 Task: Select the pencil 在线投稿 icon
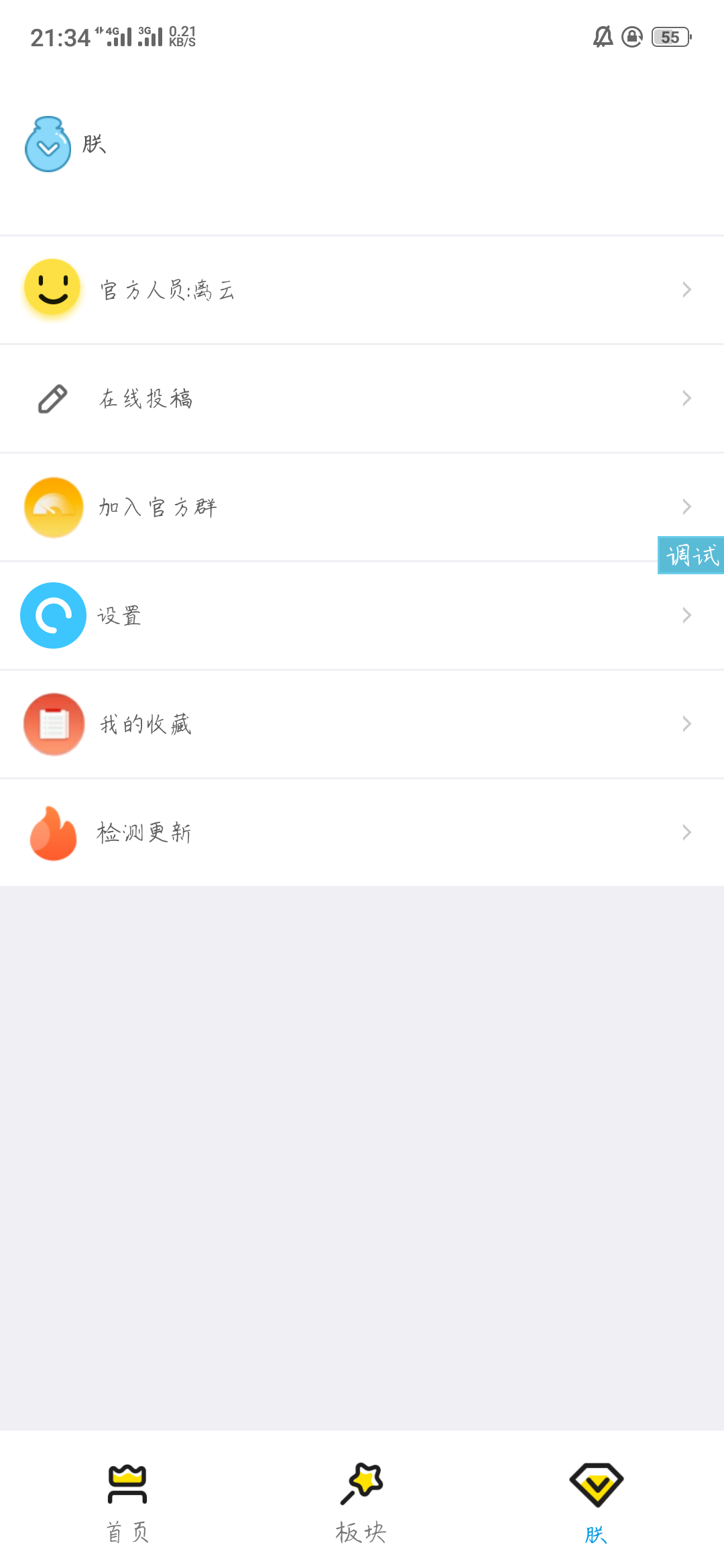tap(53, 397)
